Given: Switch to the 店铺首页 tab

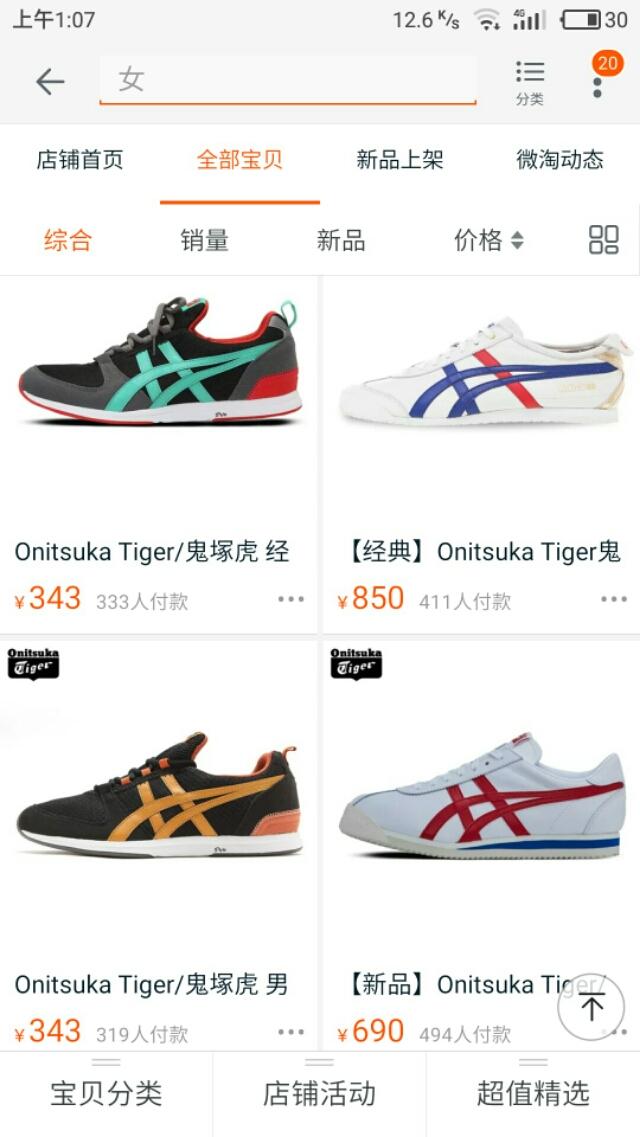Looking at the screenshot, I should (x=80, y=160).
